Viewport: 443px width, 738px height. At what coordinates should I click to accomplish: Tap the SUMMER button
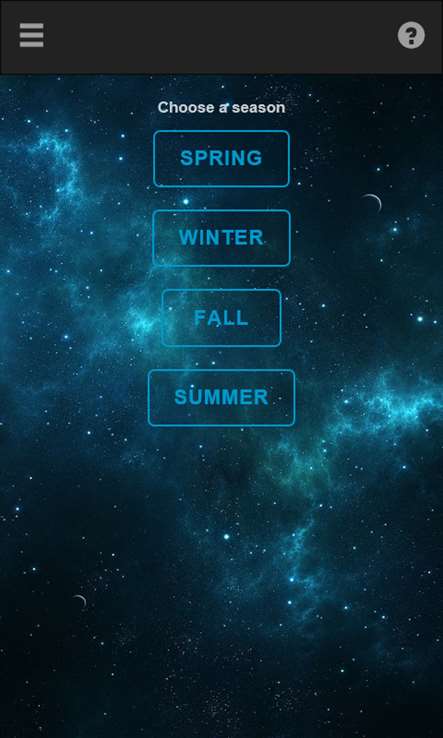(221, 398)
